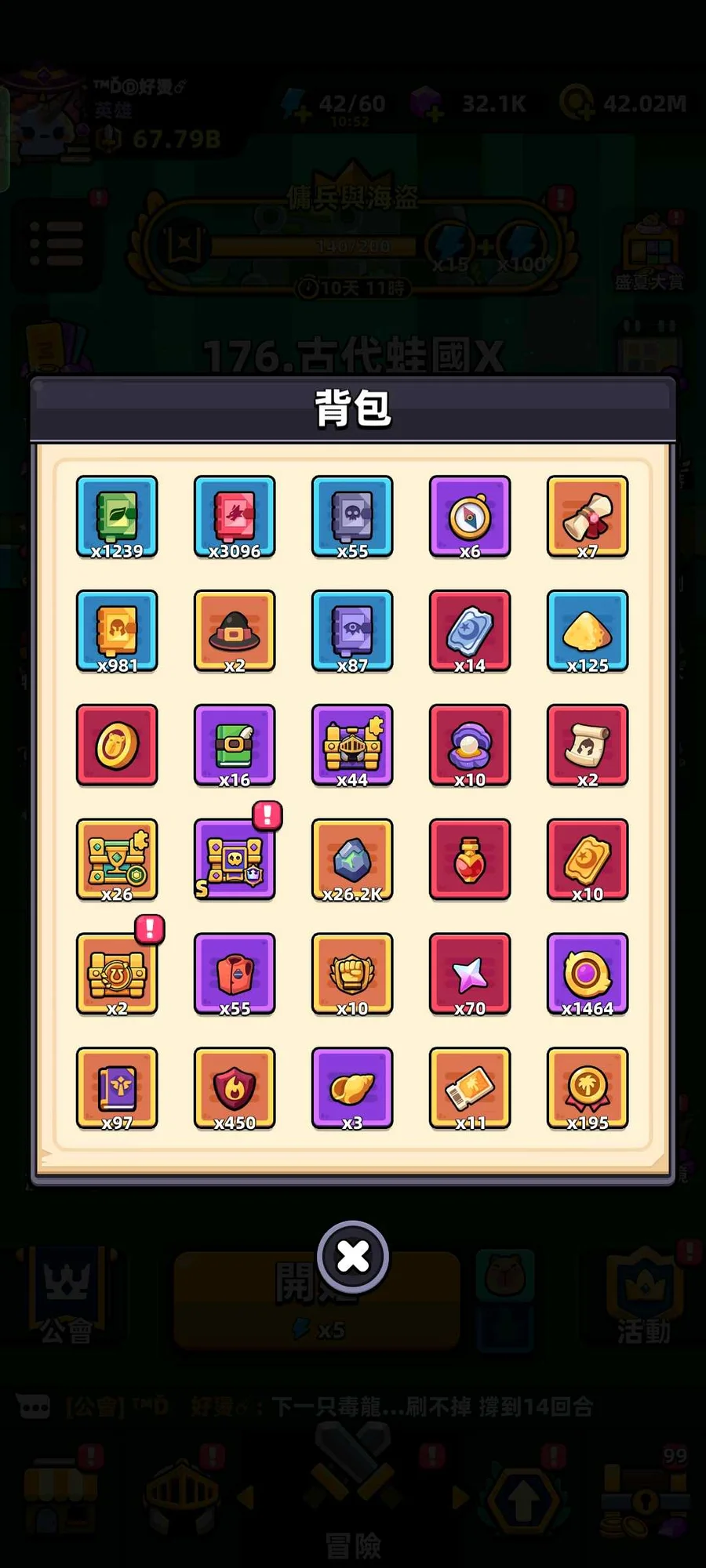Select the rolled scroll item x7
Image resolution: width=706 pixels, height=1568 pixels.
588,516
